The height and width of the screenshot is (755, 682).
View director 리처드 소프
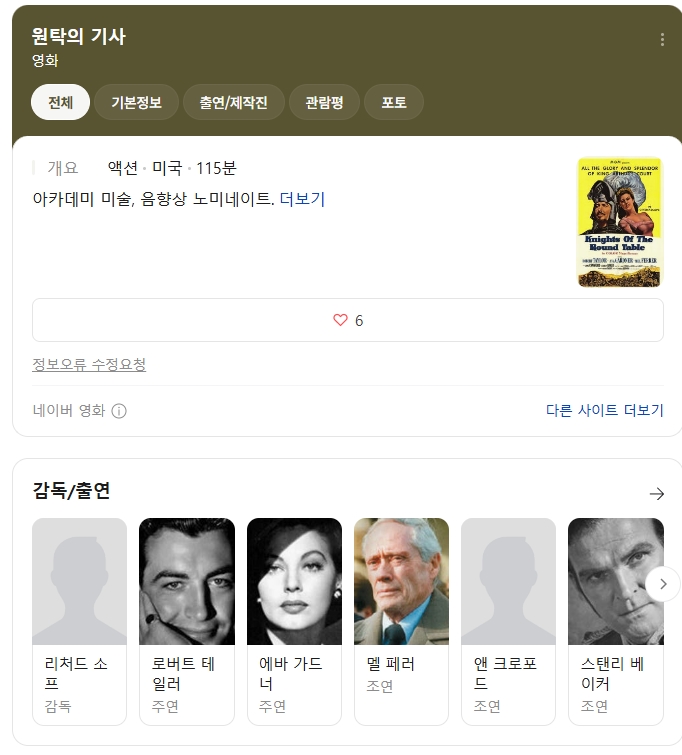79,621
